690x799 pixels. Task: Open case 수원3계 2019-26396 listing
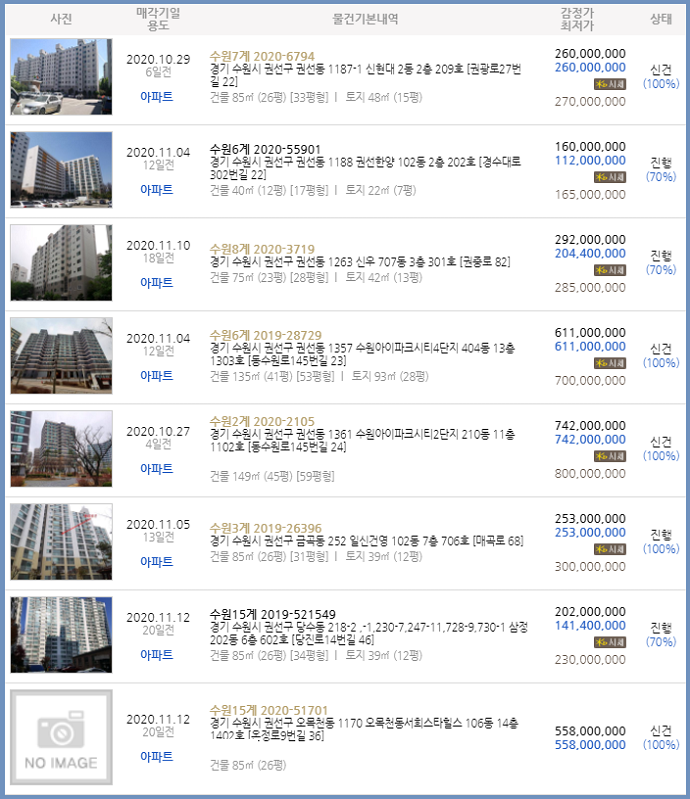point(265,528)
